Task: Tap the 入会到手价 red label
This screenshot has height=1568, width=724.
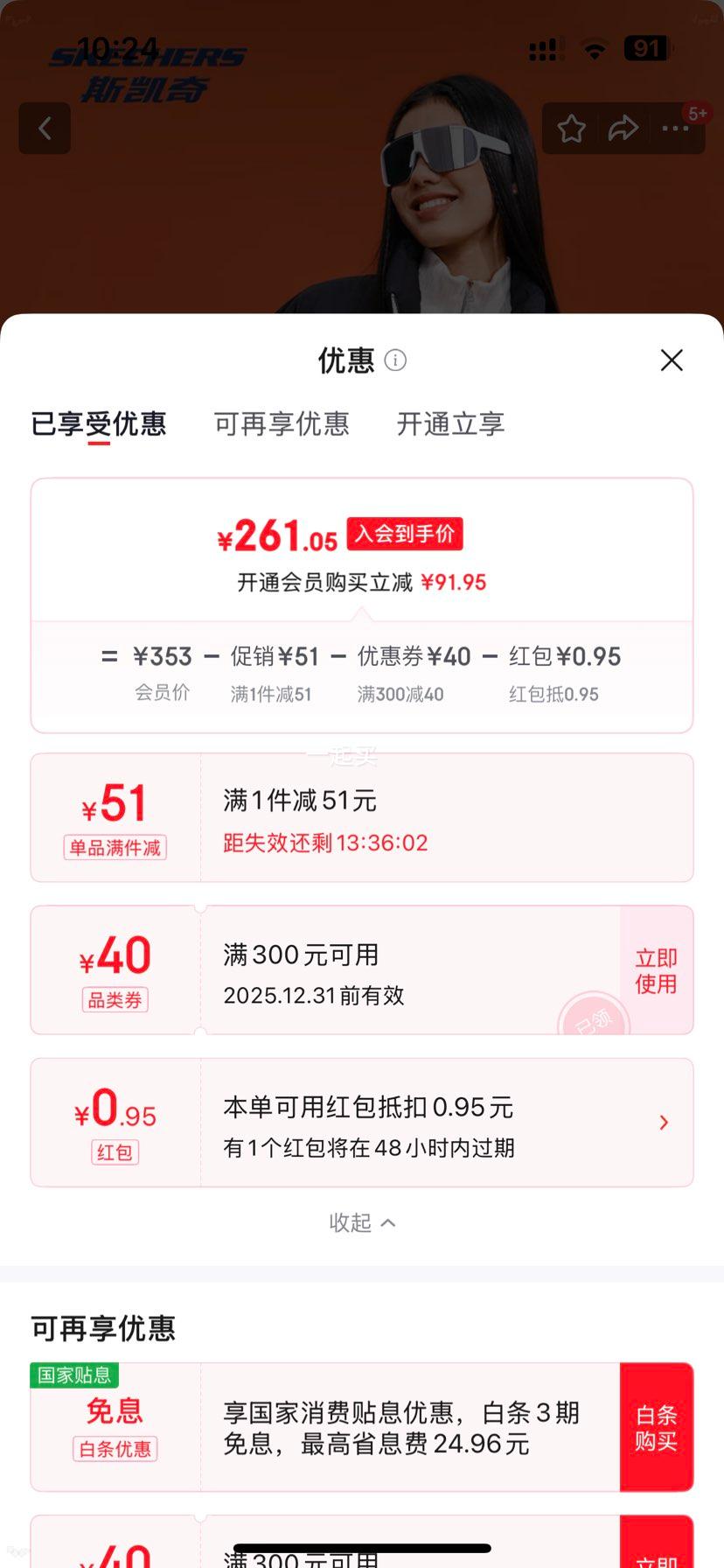Action: [404, 534]
